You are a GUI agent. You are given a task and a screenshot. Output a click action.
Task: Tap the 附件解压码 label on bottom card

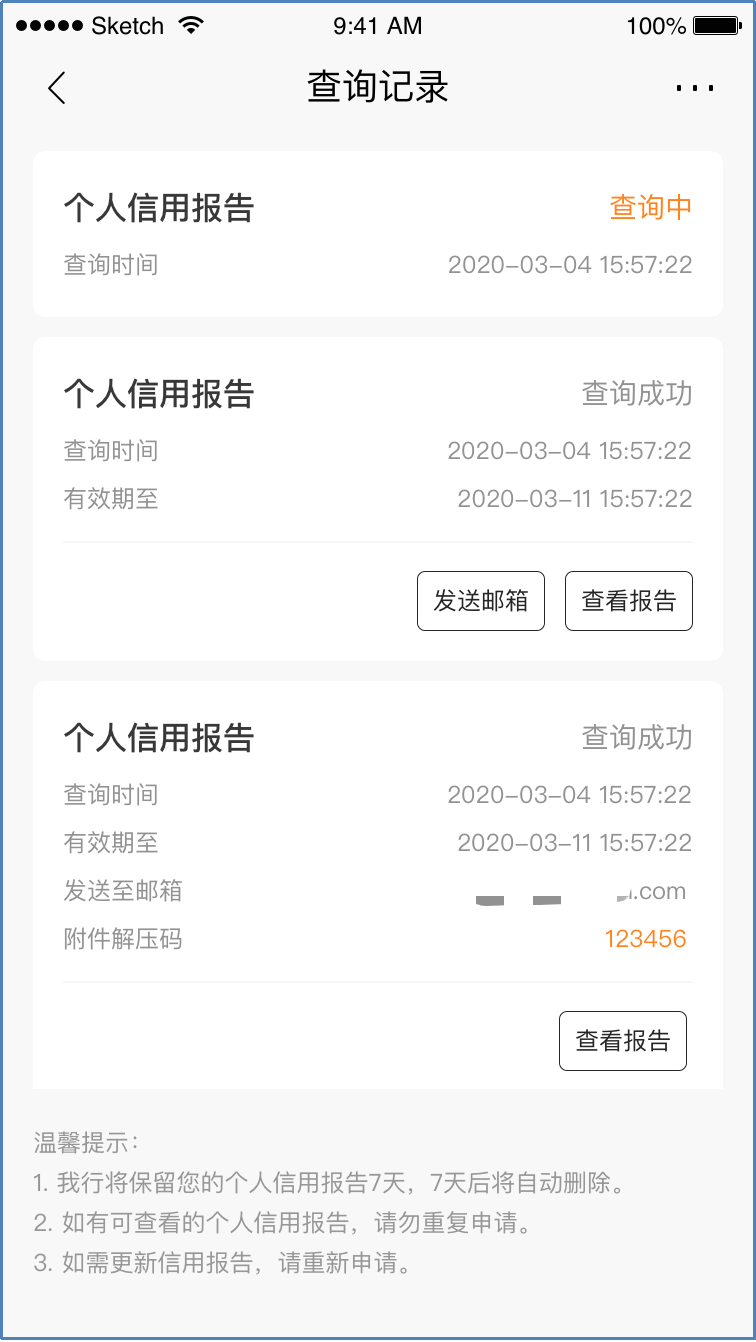coord(122,939)
